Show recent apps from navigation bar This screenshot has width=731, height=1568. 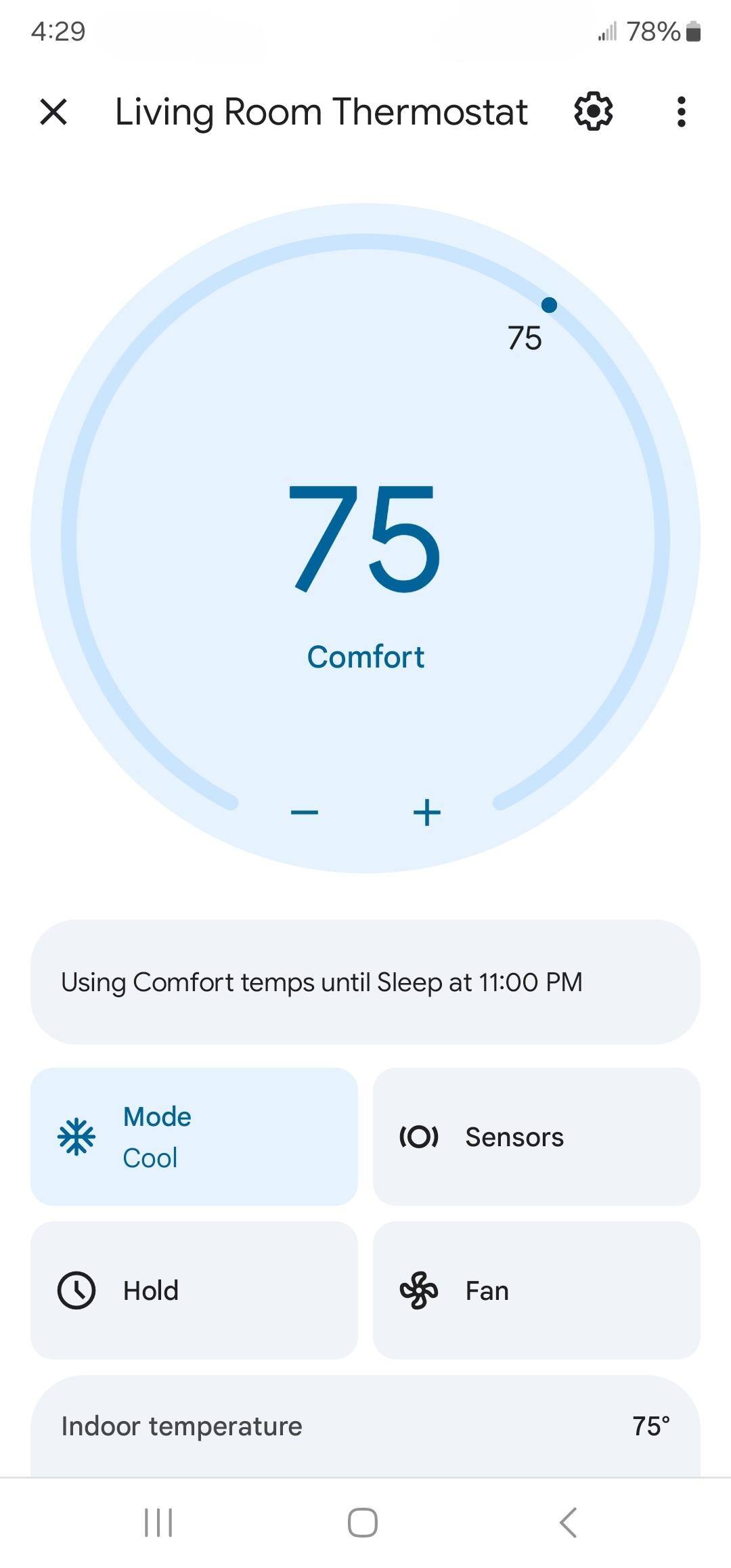coord(159,1523)
